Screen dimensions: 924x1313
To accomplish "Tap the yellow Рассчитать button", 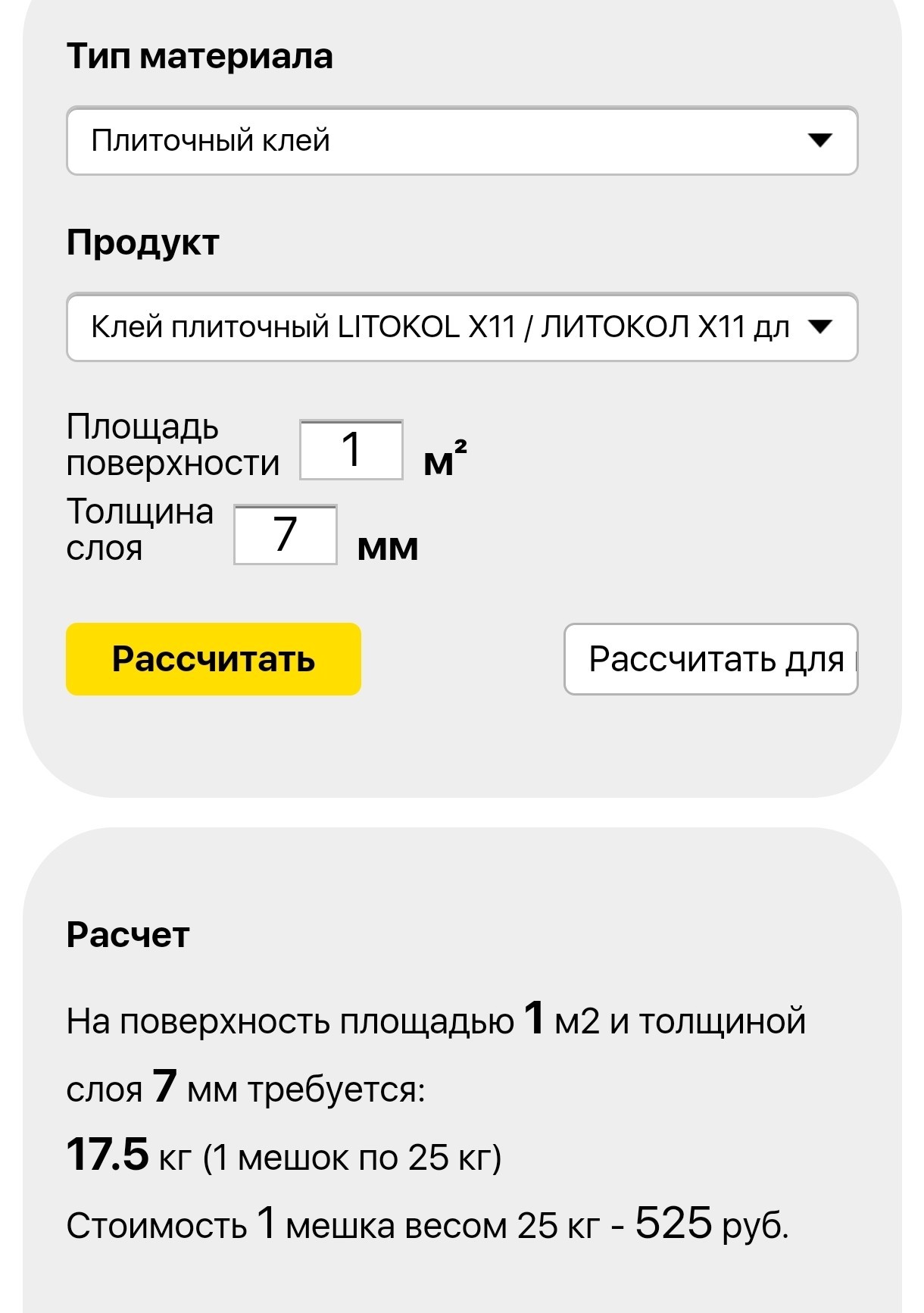I will pos(214,659).
